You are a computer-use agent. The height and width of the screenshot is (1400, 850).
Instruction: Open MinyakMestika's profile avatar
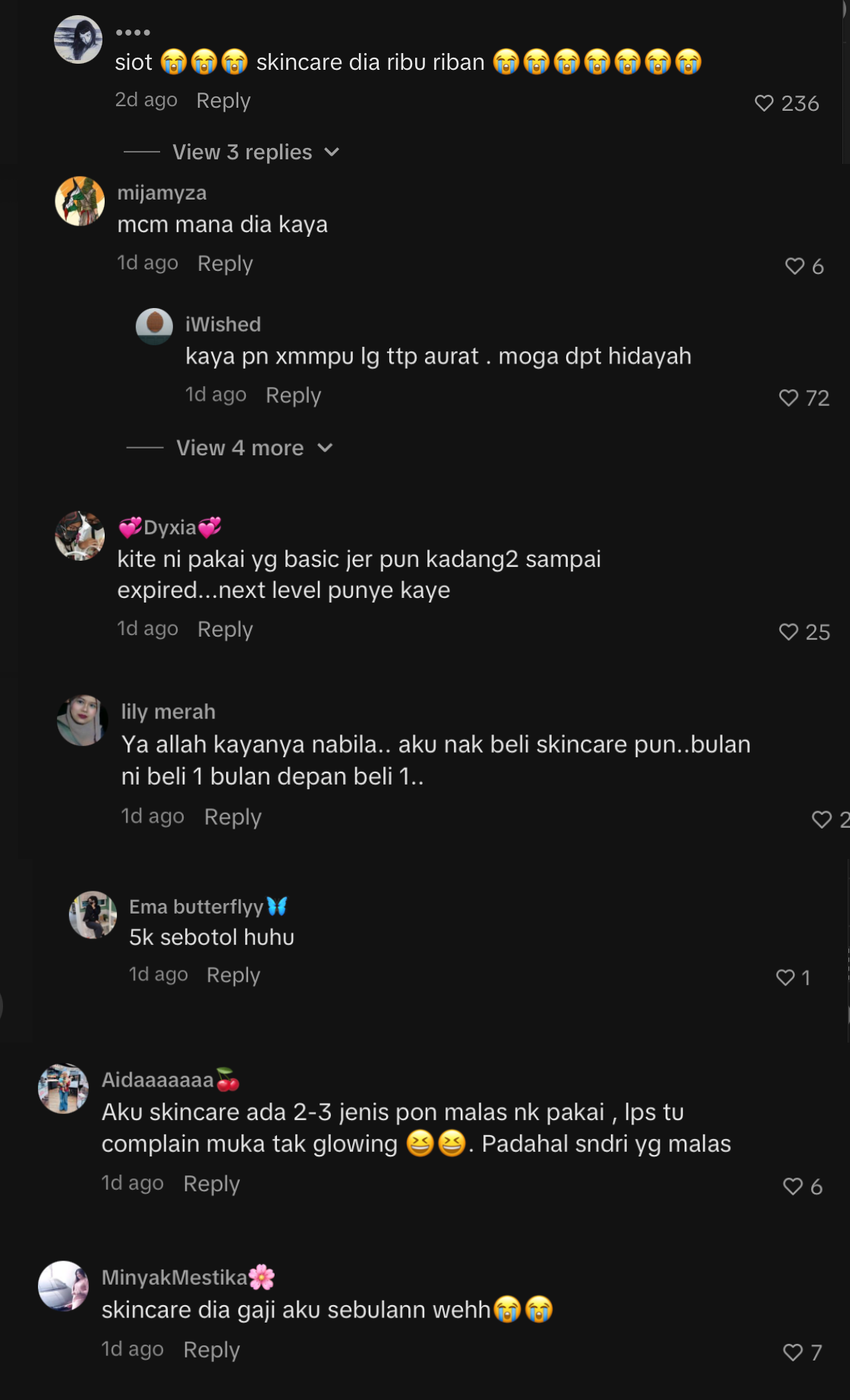point(64,1285)
